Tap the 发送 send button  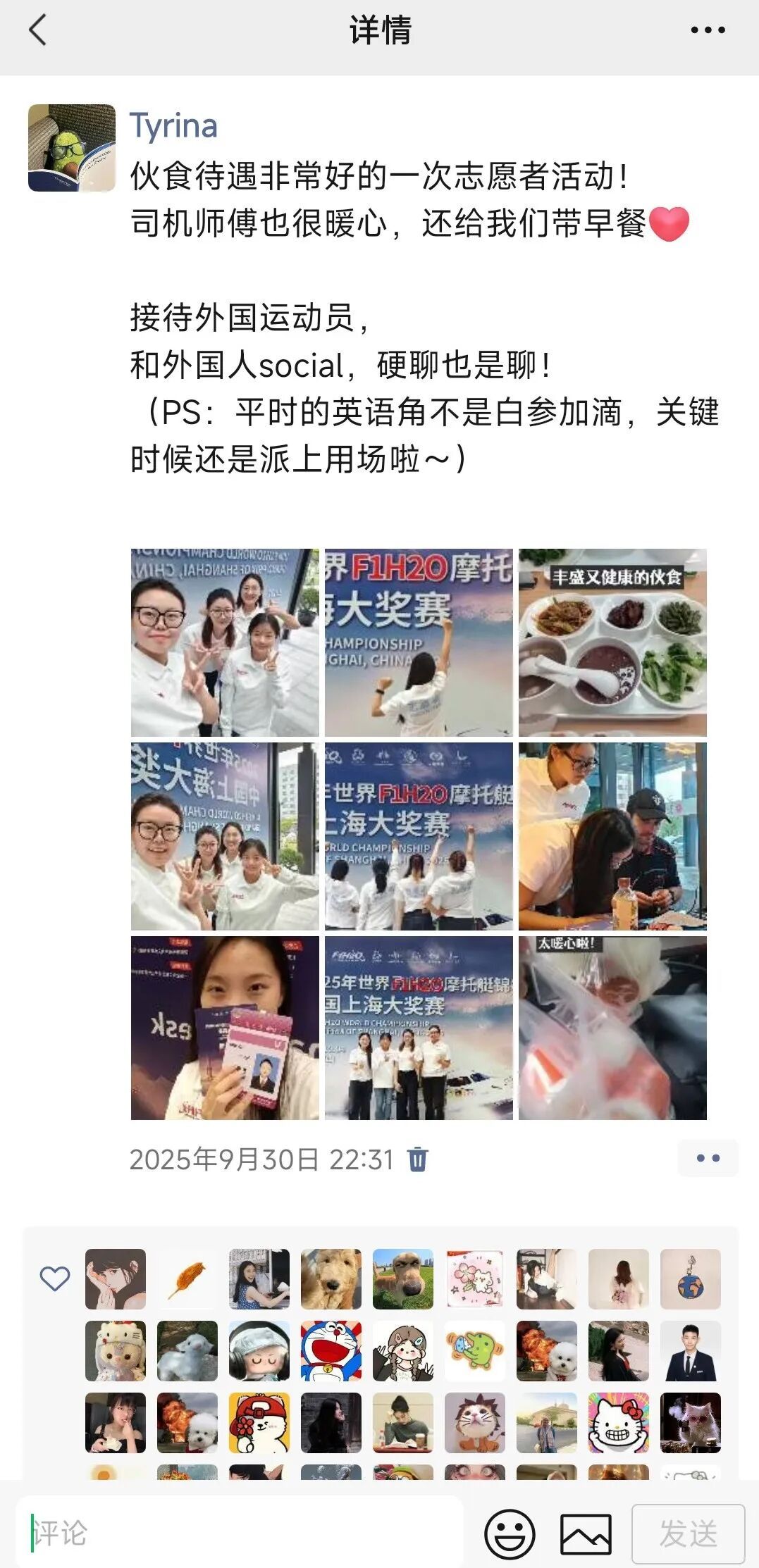(688, 1533)
